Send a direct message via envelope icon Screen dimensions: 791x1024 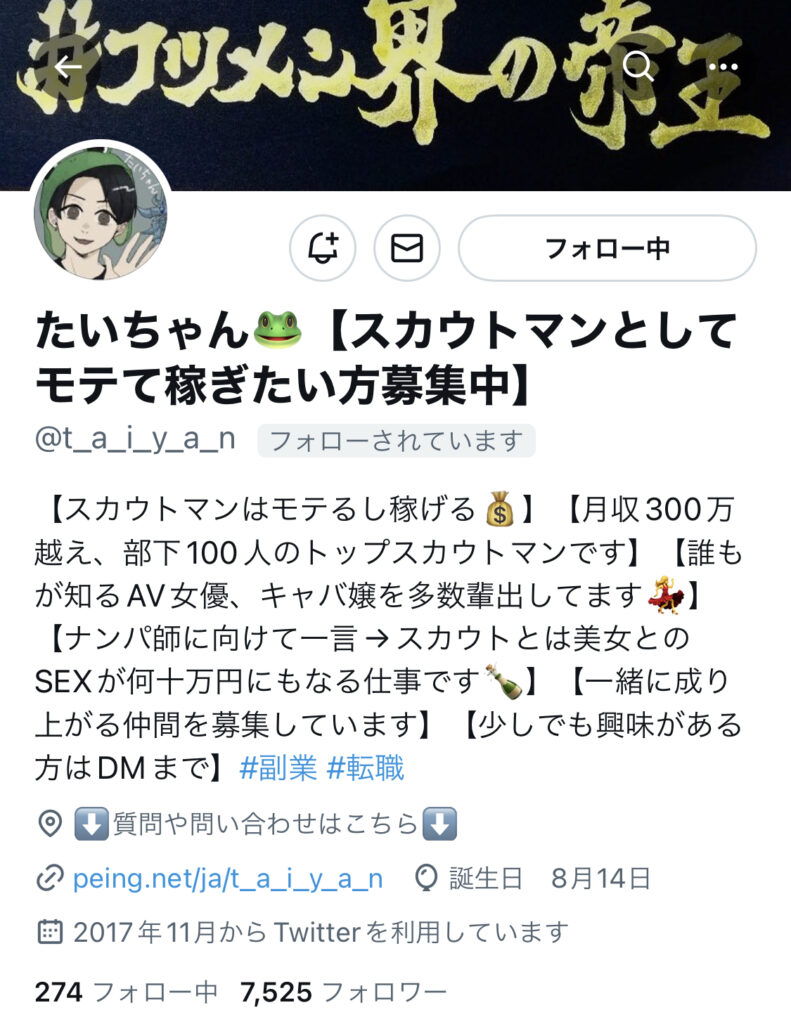coord(407,248)
